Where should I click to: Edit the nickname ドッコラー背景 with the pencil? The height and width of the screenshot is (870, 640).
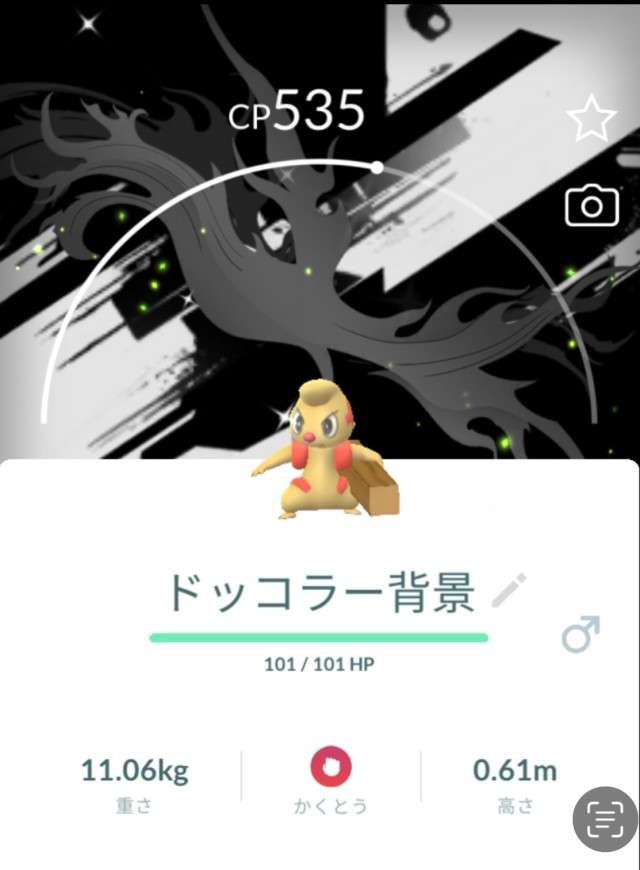point(509,592)
